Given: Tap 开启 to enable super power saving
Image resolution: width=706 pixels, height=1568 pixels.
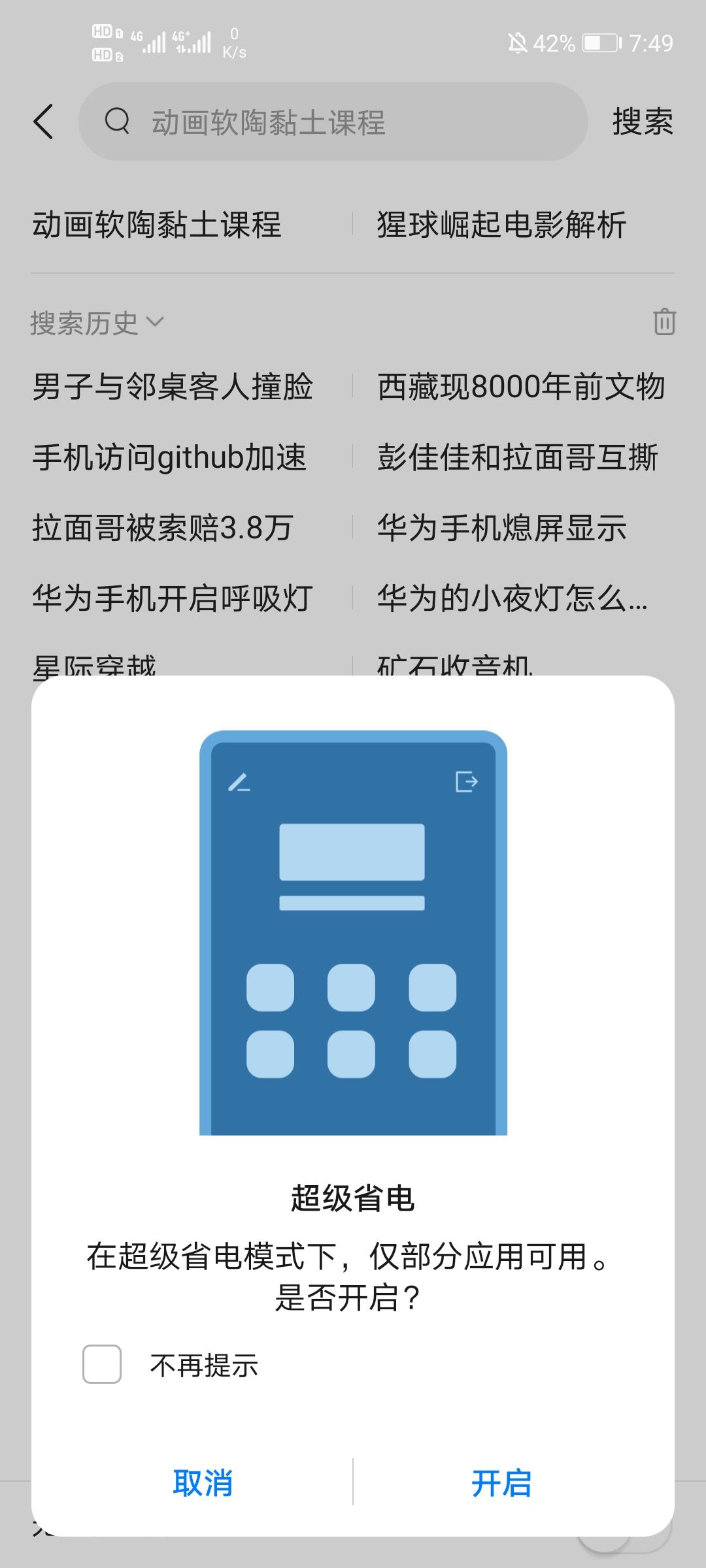Looking at the screenshot, I should click(501, 1482).
